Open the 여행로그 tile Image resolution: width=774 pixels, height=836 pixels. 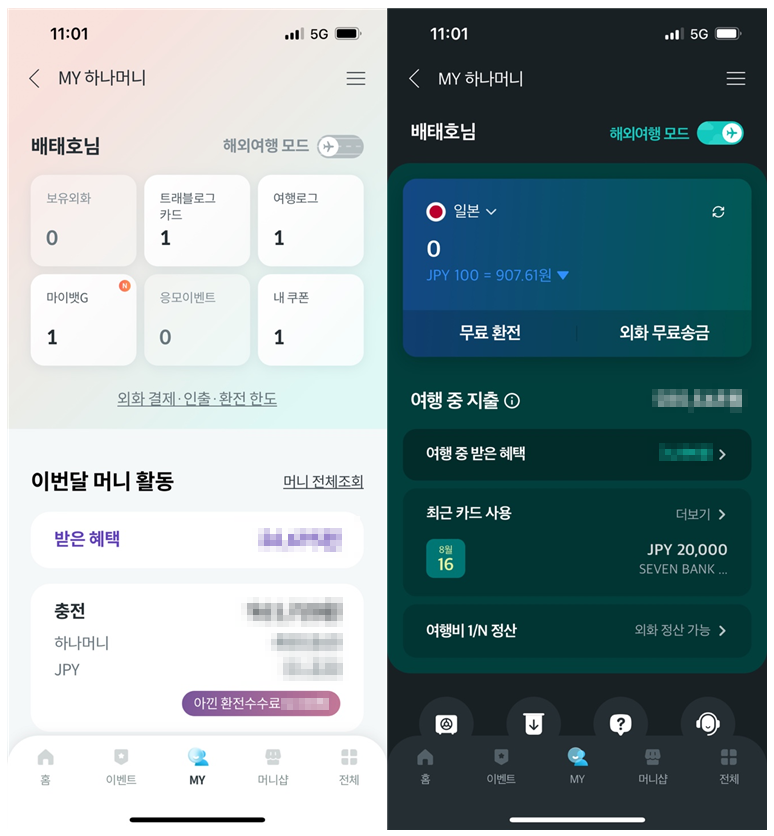[310, 221]
